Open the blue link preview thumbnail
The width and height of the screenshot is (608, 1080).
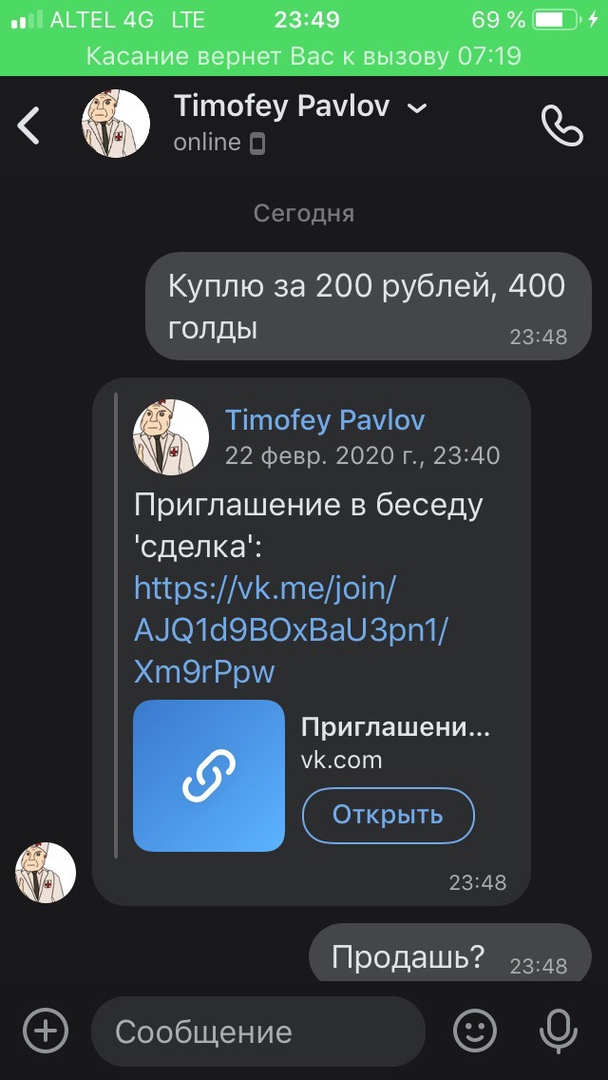pyautogui.click(x=209, y=776)
